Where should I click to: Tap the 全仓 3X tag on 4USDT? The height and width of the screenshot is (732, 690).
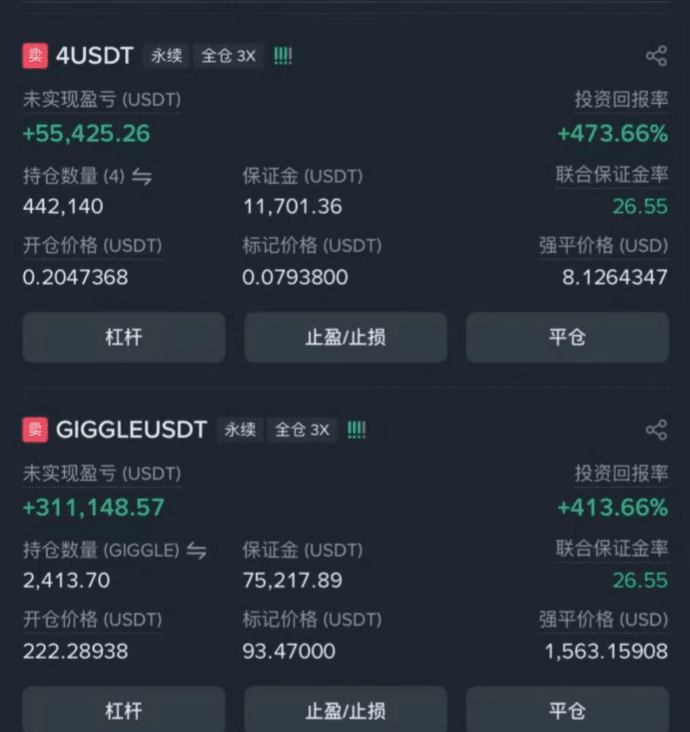(229, 56)
